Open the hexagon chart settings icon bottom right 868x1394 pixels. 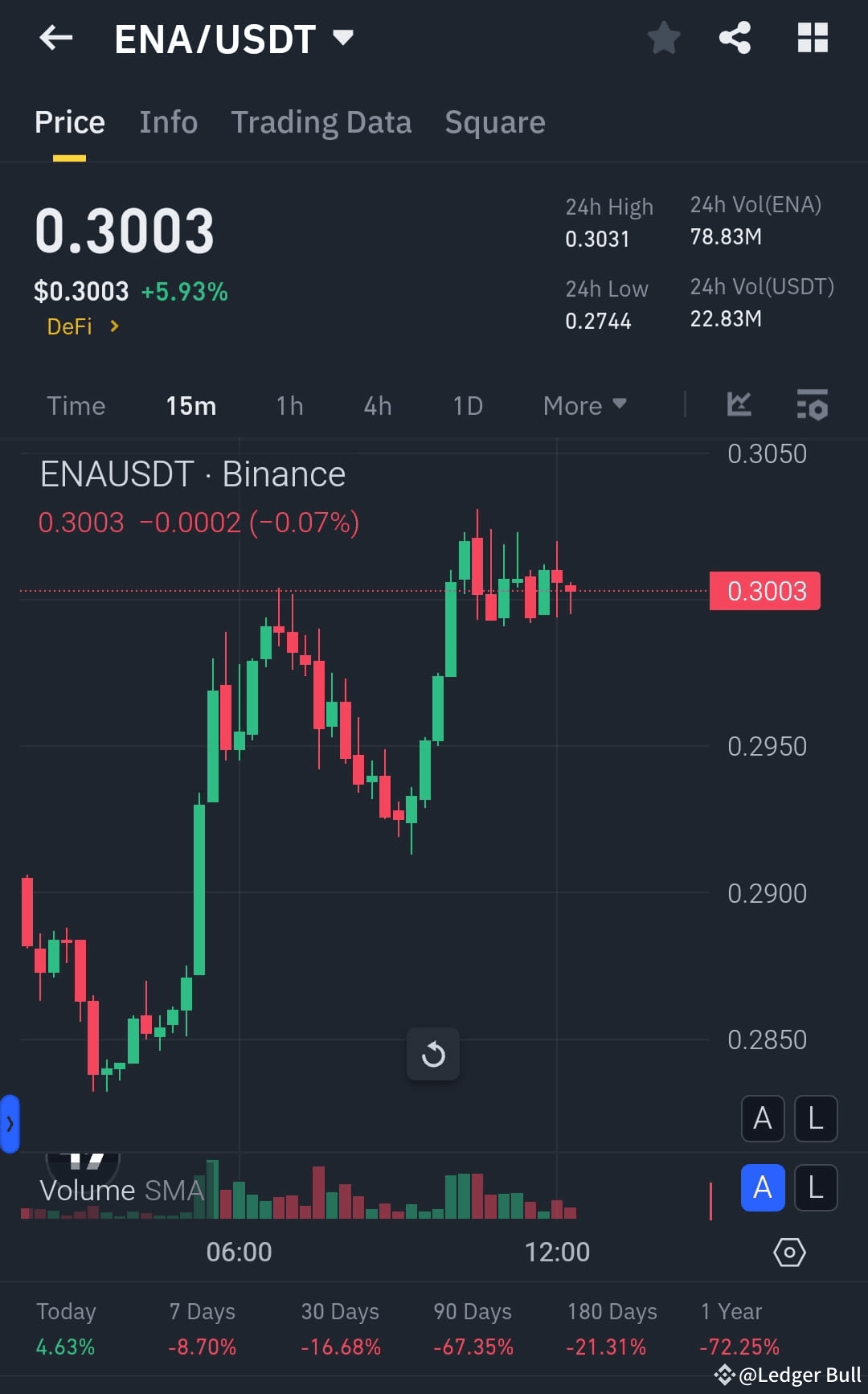point(789,1252)
